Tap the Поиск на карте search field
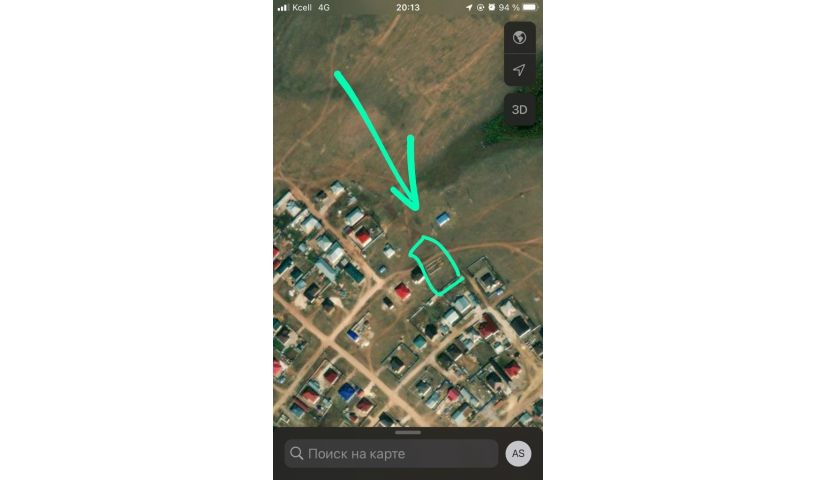Viewport: 816px width, 480px height. click(x=392, y=454)
